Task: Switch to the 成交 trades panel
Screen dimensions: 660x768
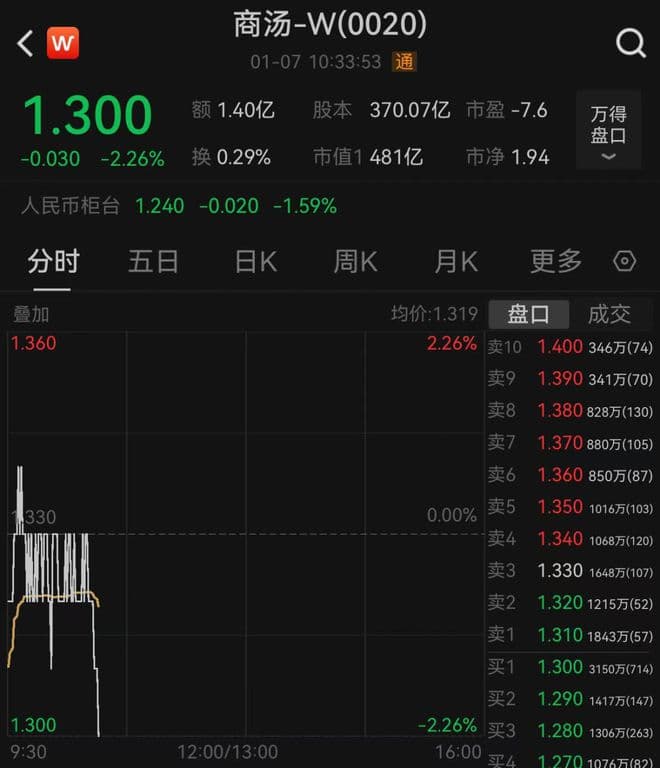Action: coord(609,314)
